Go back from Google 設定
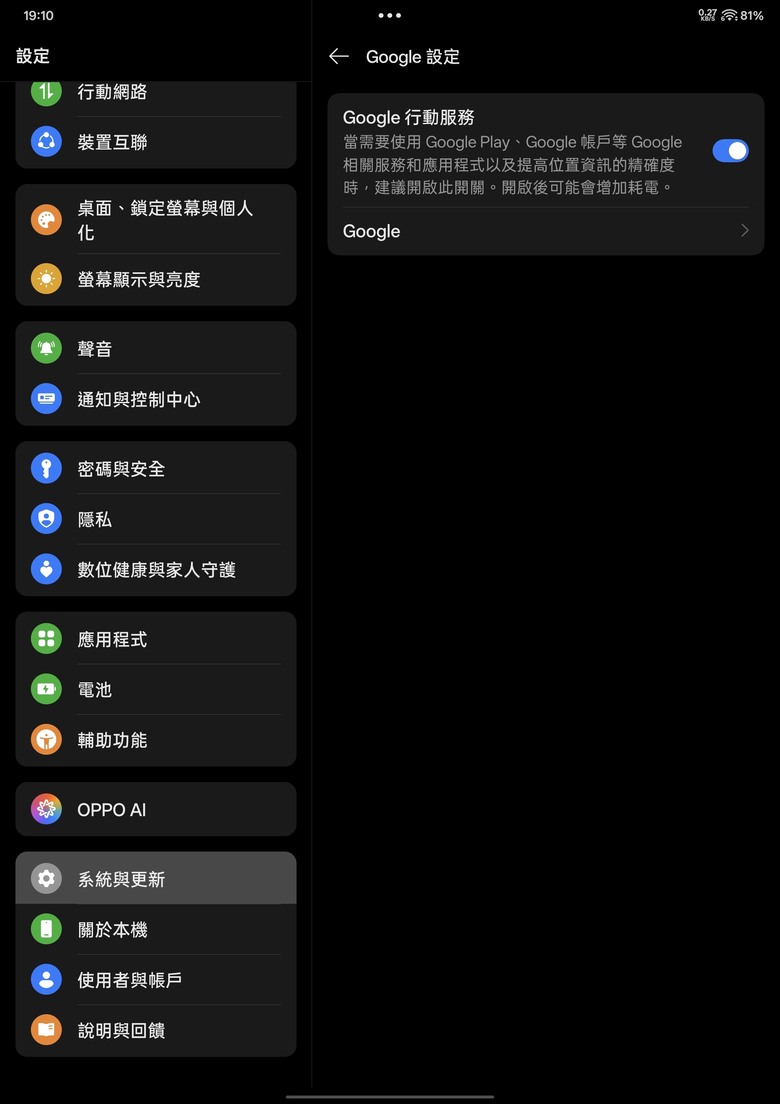Image resolution: width=780 pixels, height=1104 pixels. pyautogui.click(x=339, y=57)
